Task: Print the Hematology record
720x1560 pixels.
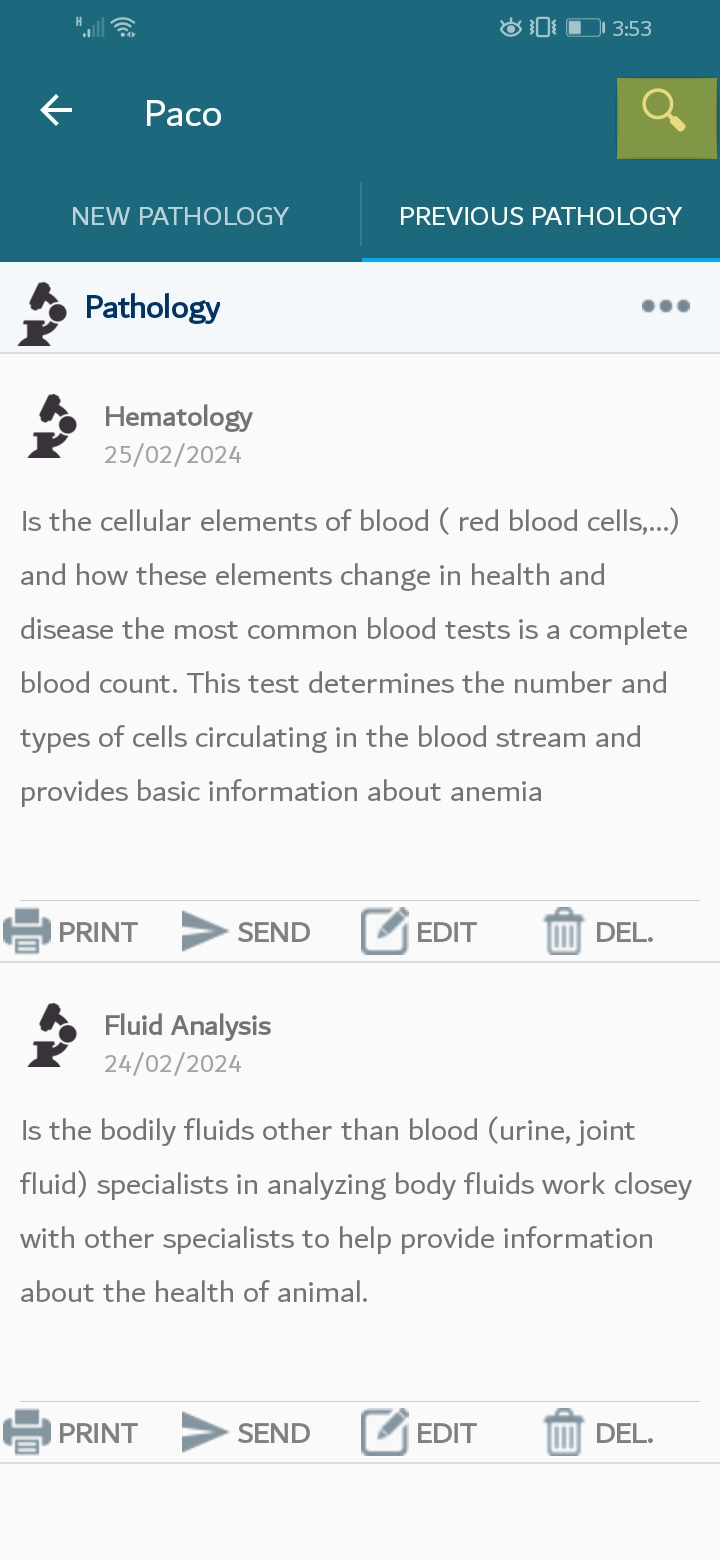Action: click(70, 932)
